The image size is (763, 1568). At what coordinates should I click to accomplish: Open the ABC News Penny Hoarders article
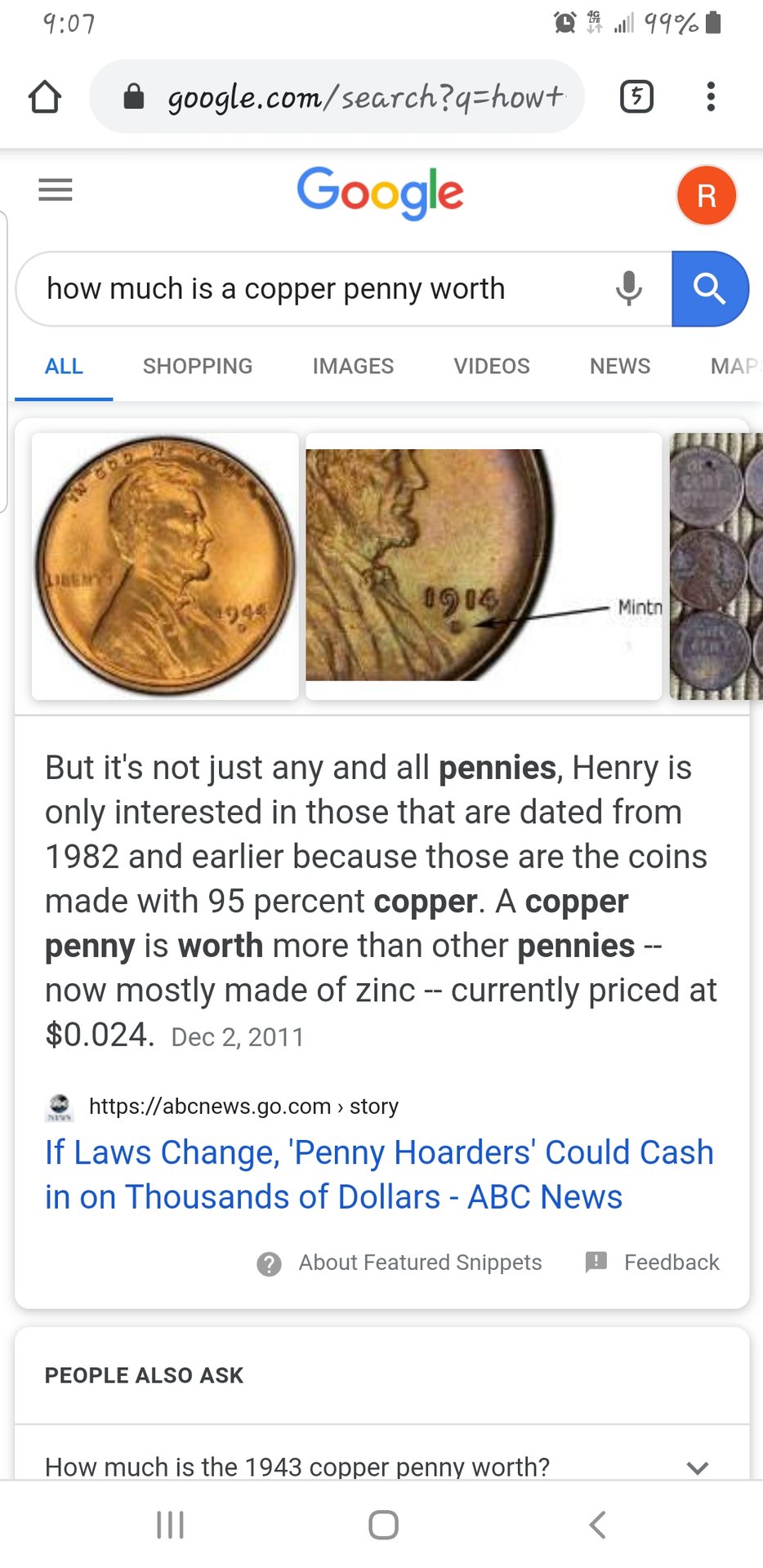[379, 1174]
